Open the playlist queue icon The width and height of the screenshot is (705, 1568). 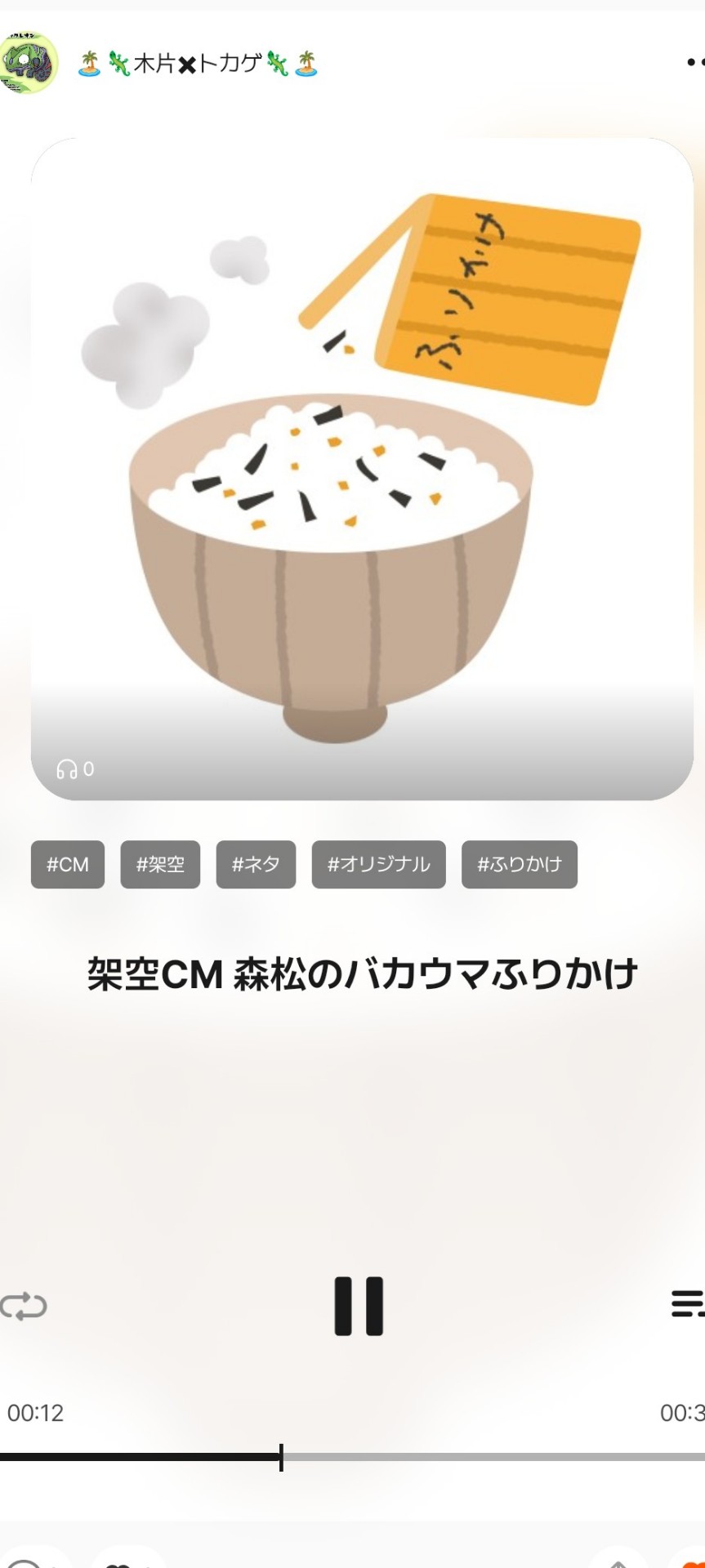point(687,1303)
